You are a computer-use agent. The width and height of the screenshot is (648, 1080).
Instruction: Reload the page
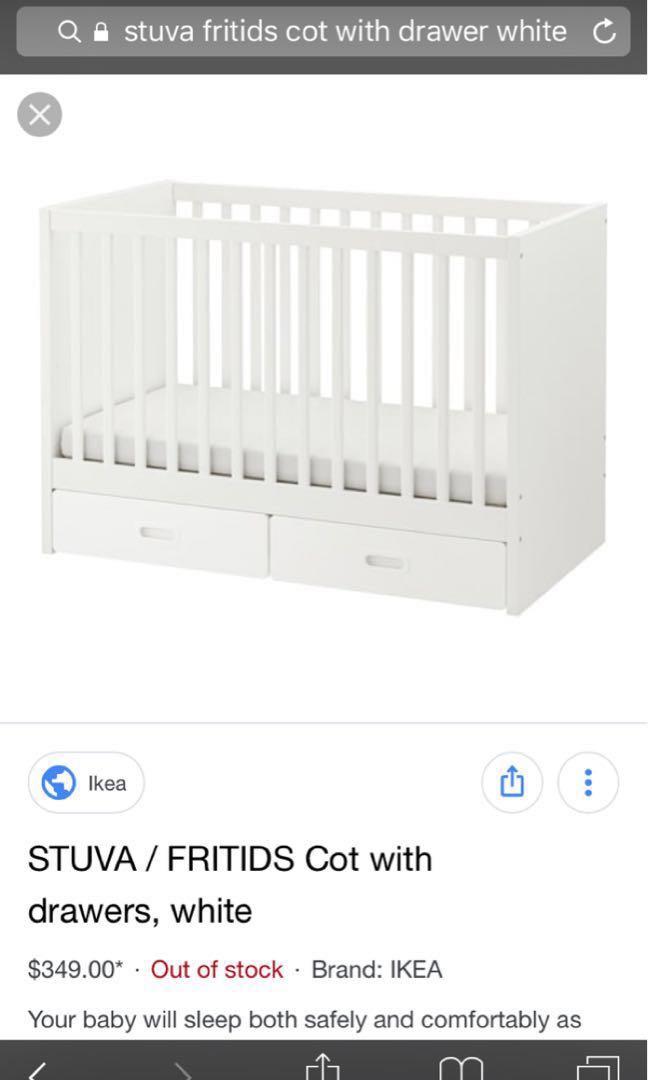[x=603, y=32]
